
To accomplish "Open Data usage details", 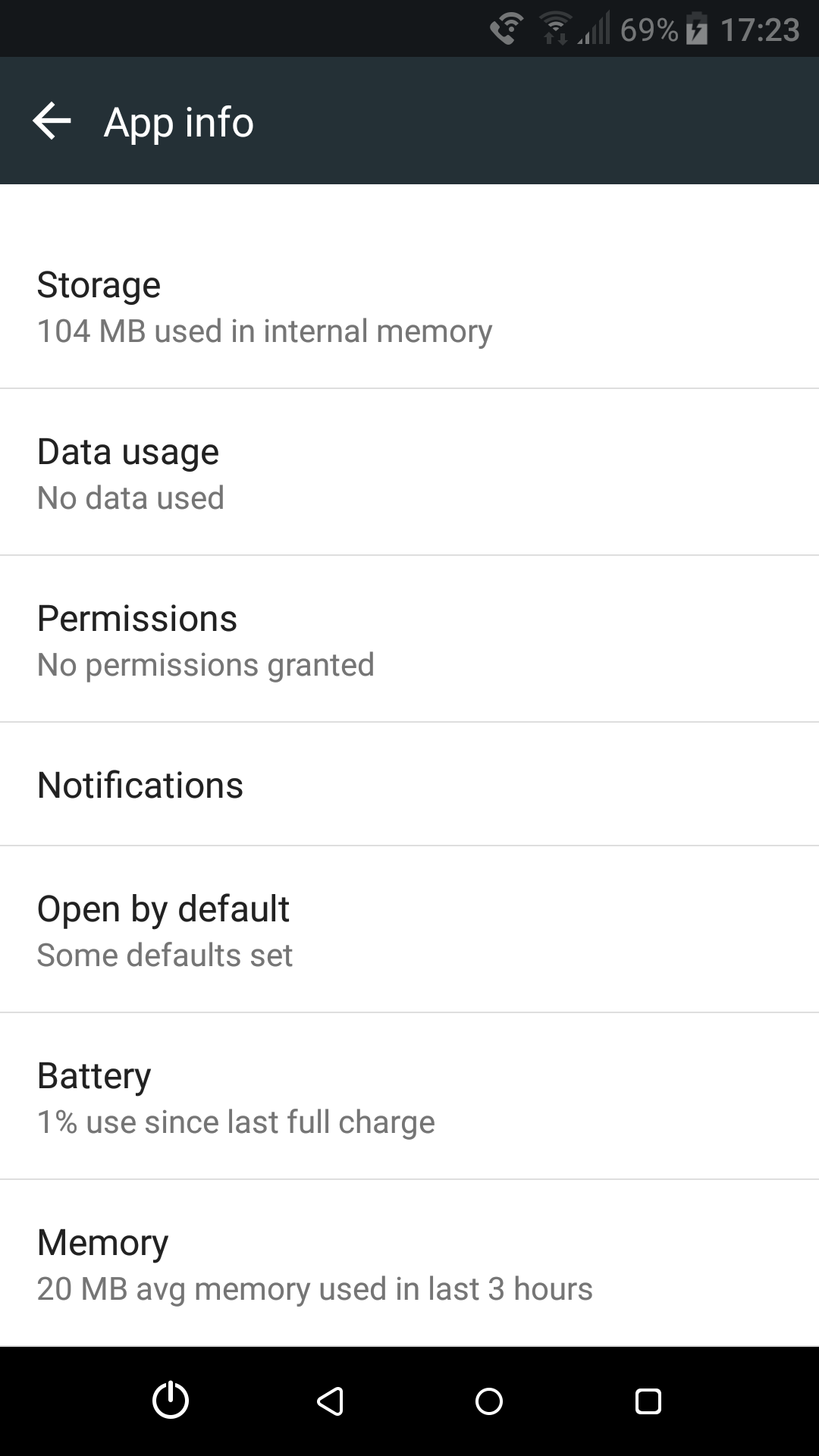I will point(409,472).
